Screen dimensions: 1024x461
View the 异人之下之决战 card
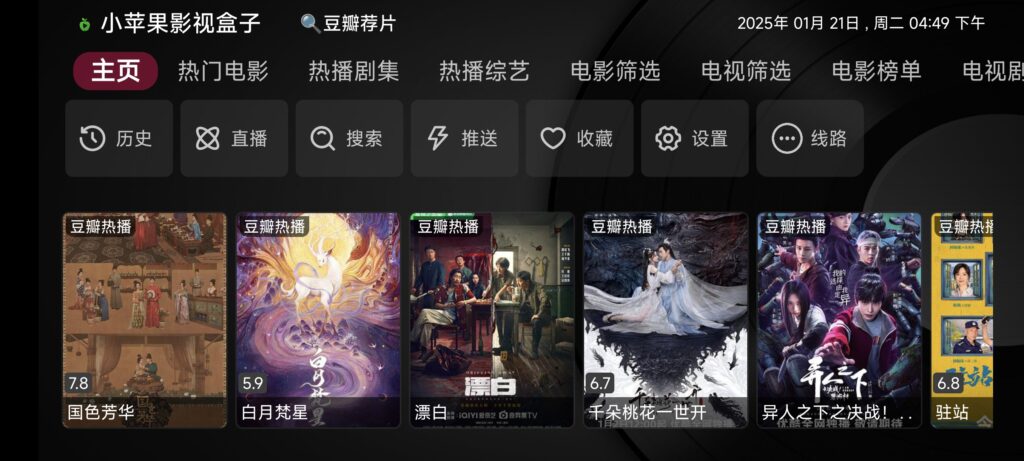[839, 320]
